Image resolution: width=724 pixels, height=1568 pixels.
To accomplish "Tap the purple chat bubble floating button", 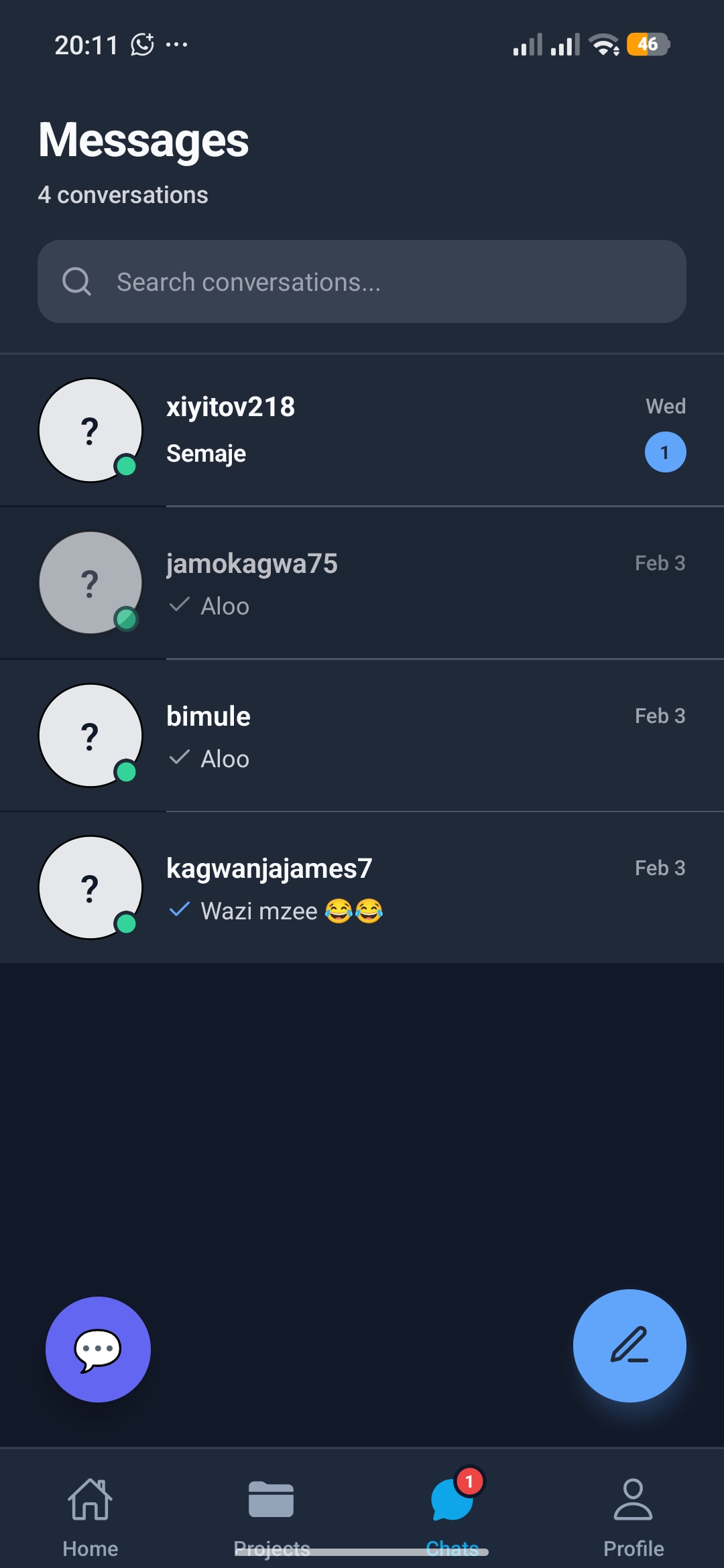I will coord(97,1349).
